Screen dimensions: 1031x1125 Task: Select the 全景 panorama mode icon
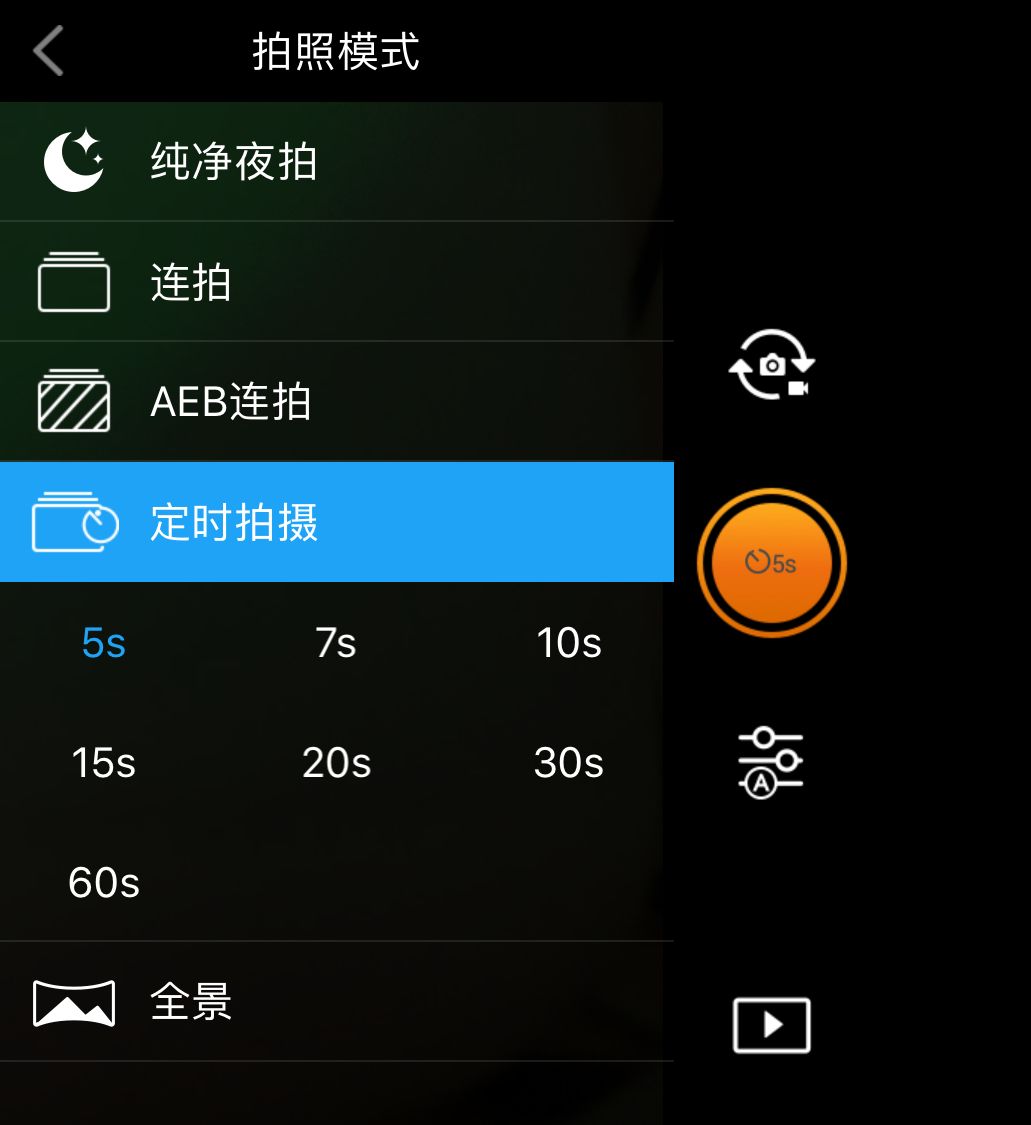point(73,1003)
